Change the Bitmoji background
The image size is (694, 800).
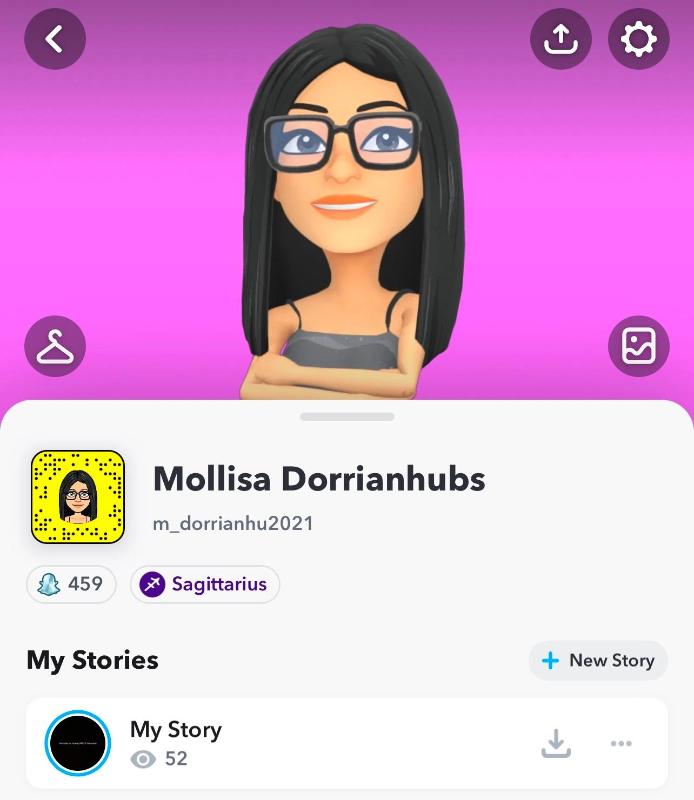[x=638, y=346]
